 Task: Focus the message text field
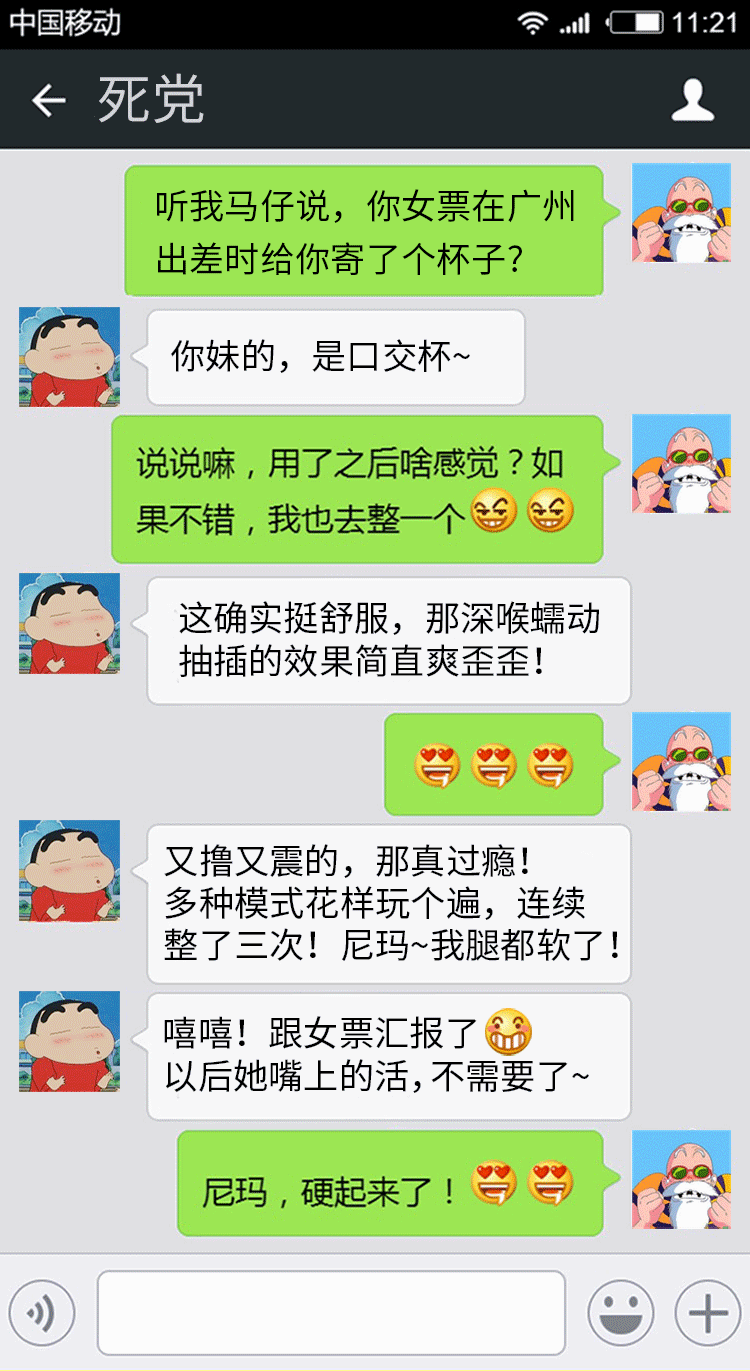(331, 1312)
